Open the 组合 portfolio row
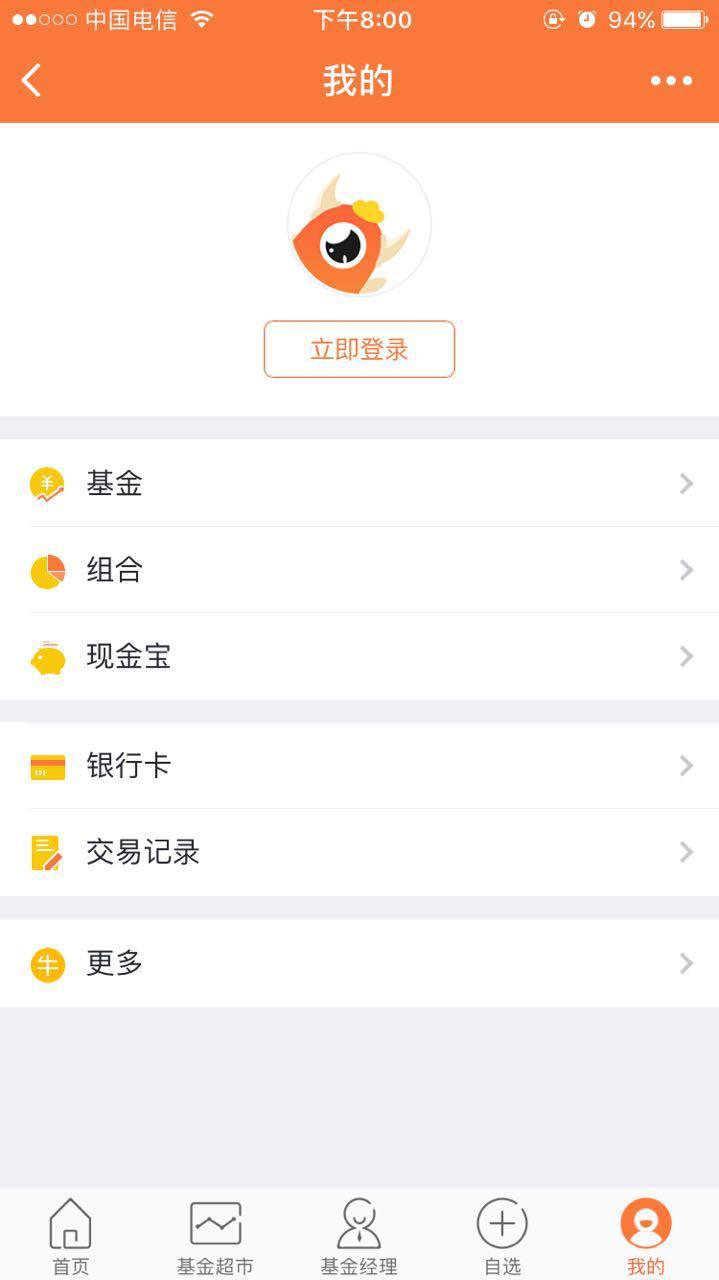The width and height of the screenshot is (719, 1280). coord(359,570)
